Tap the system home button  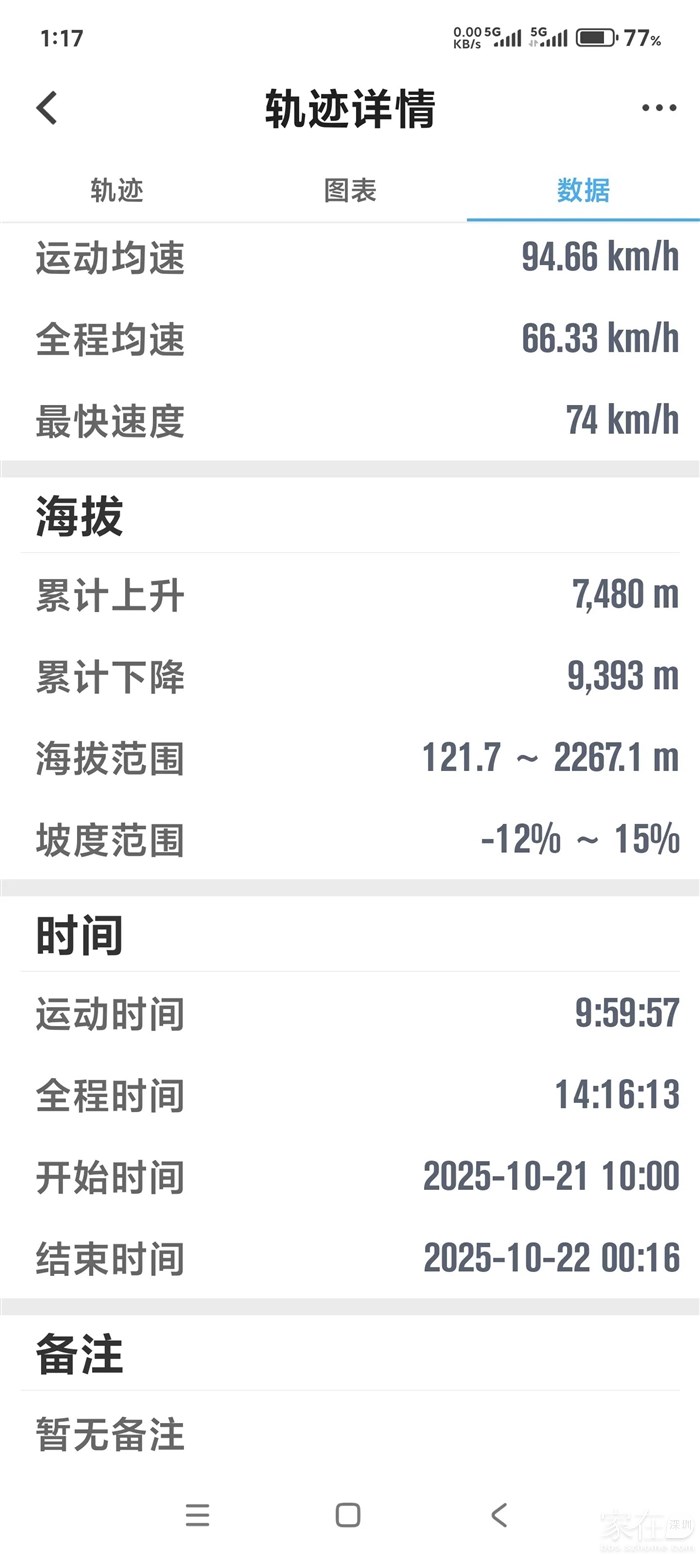tap(348, 1515)
